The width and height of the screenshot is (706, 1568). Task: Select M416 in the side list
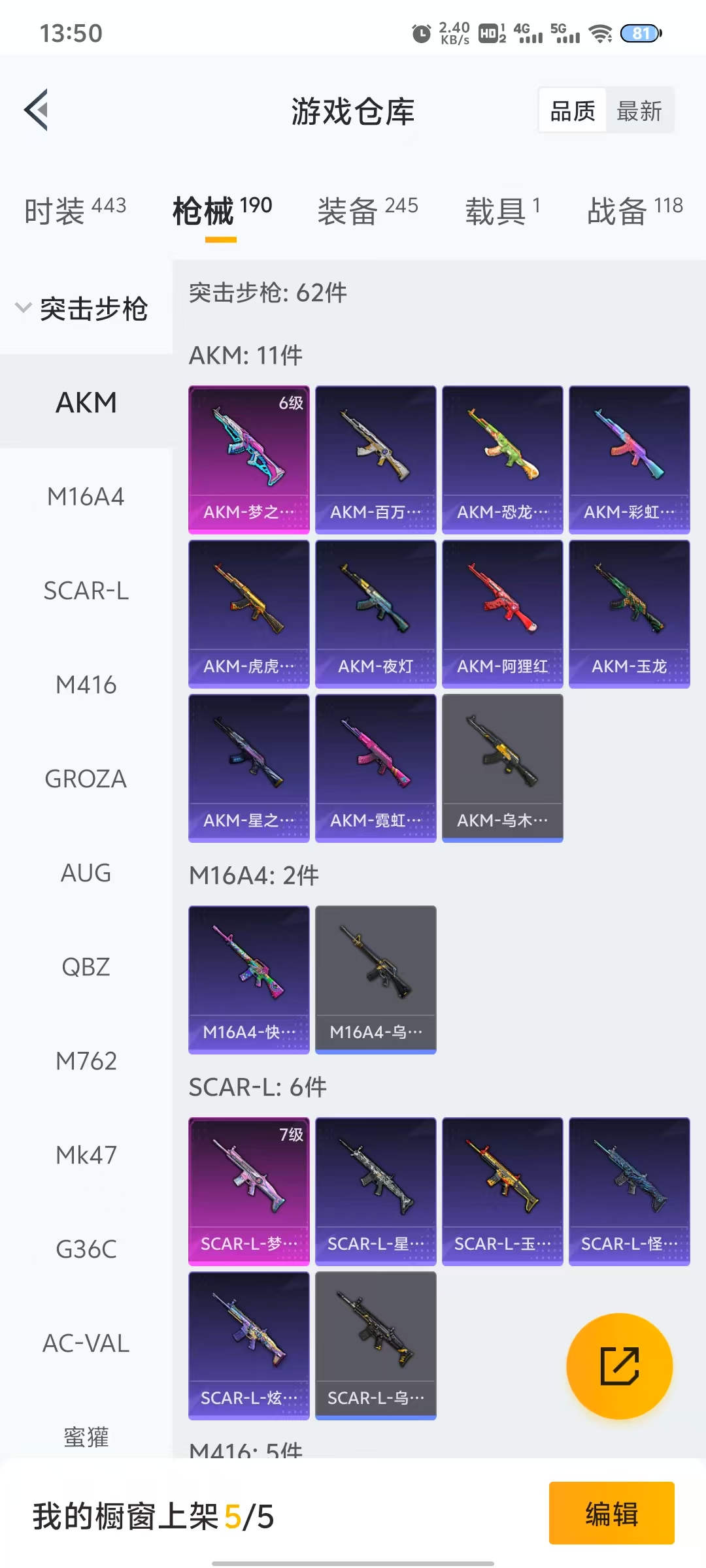(86, 685)
